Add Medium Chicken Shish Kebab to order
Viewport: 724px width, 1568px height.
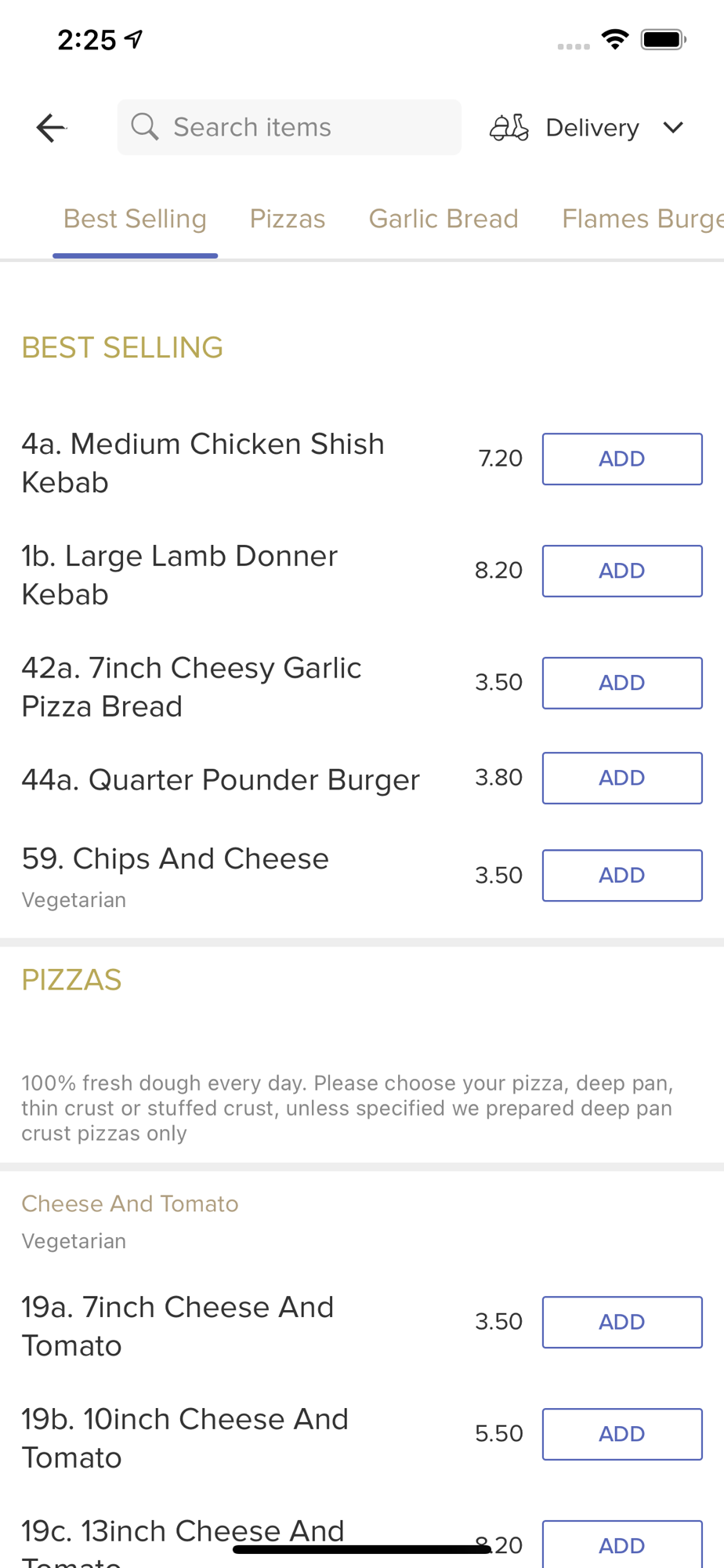coord(622,459)
